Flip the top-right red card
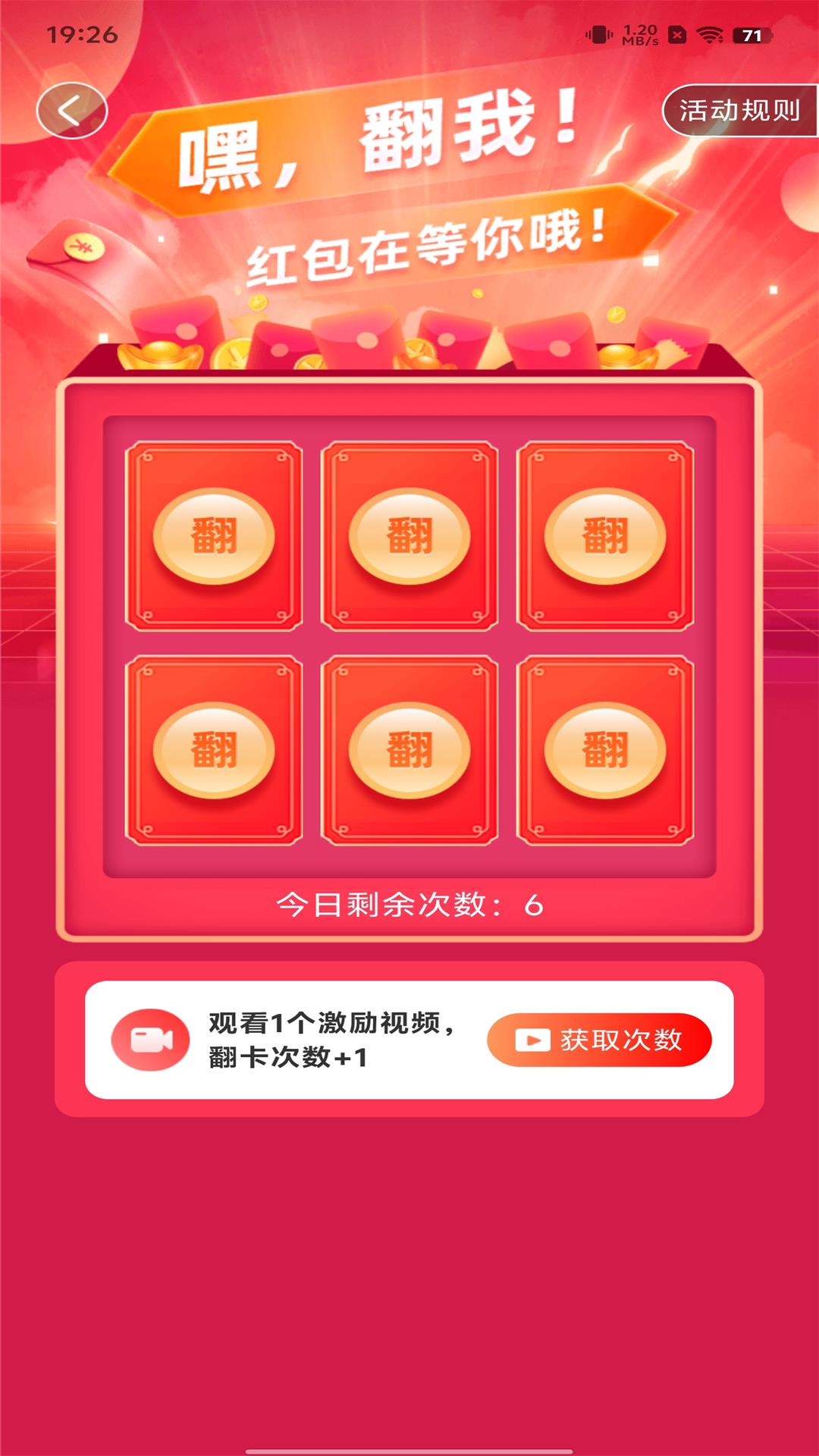Screen dimensions: 819x1456 [x=605, y=536]
